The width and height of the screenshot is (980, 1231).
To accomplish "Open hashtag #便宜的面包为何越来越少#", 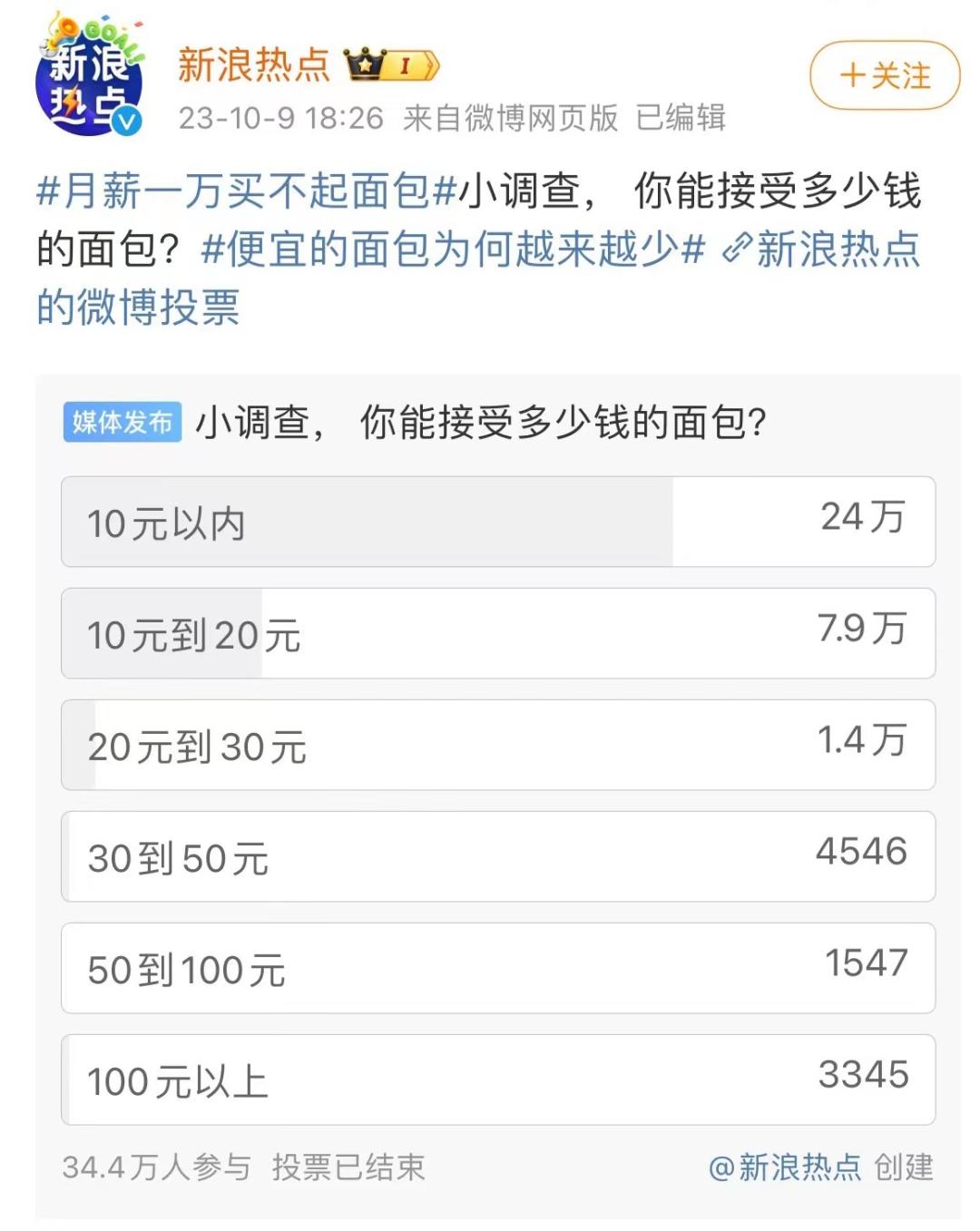I will pos(452,249).
